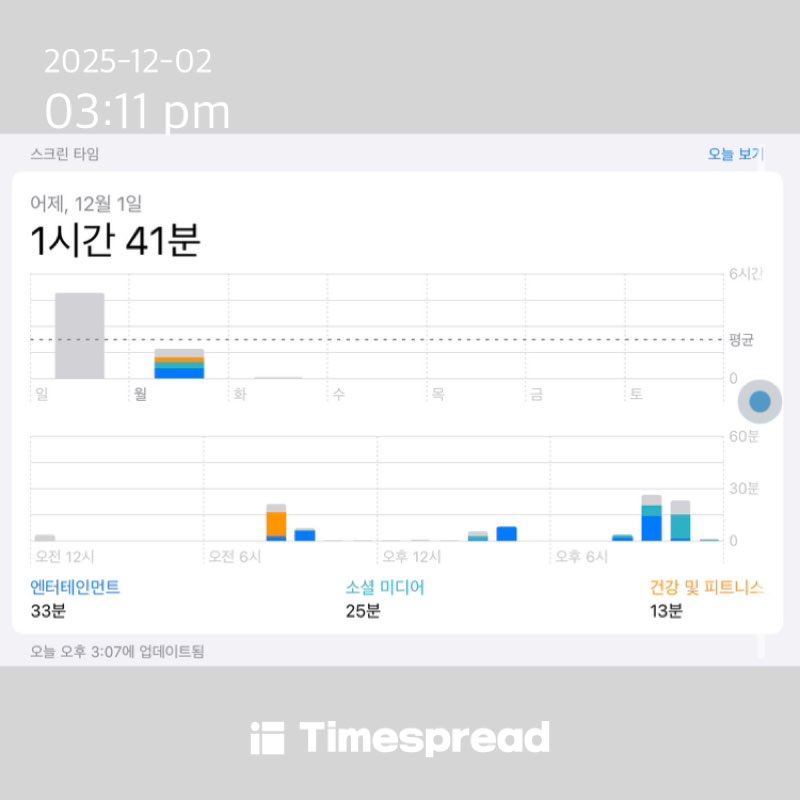Open the AssistiveTouch floating button
The width and height of the screenshot is (800, 800).
[759, 402]
